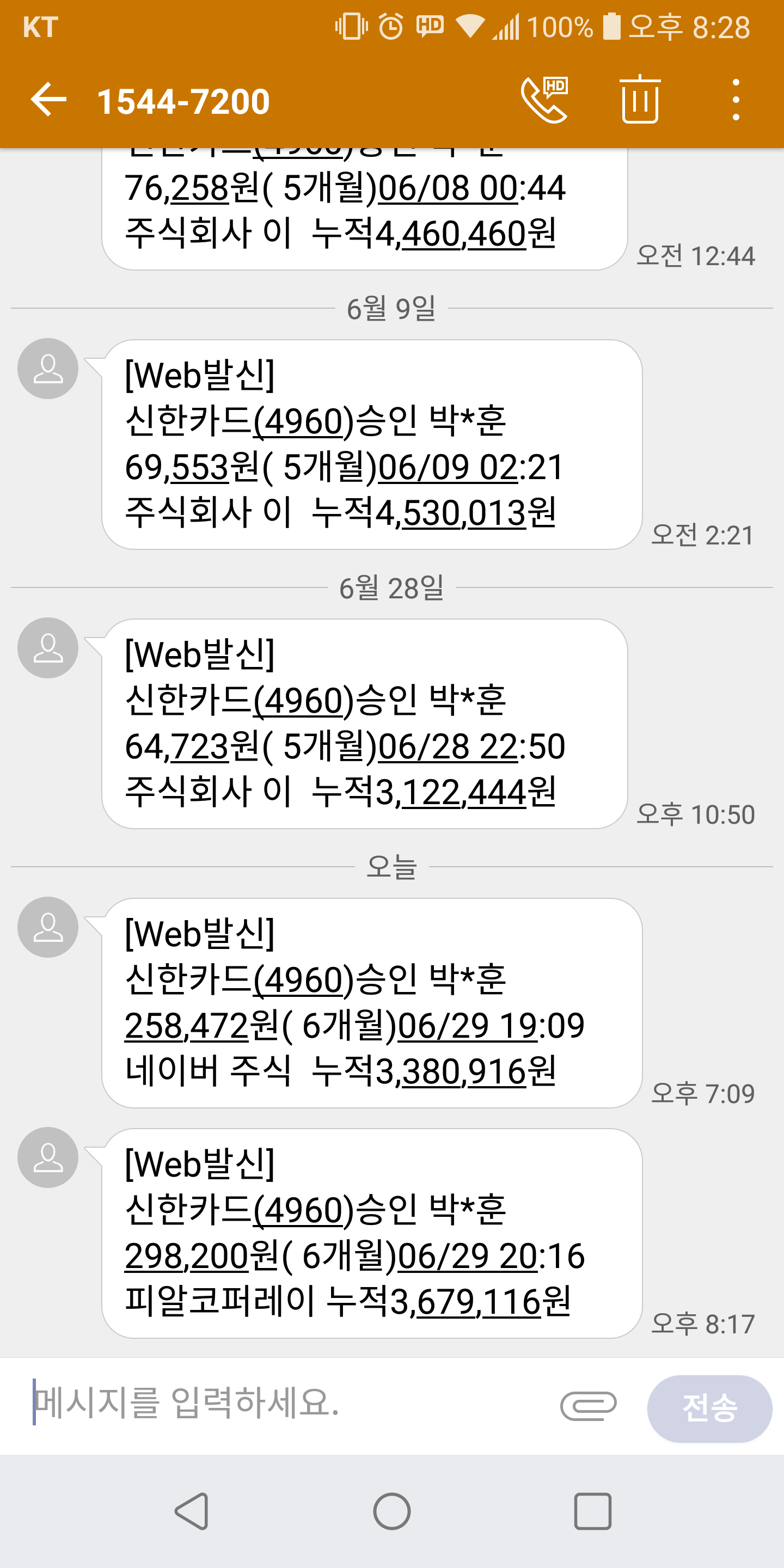The image size is (784, 1568).
Task: Open sender avatar on the 64,723원 message
Action: (48, 648)
